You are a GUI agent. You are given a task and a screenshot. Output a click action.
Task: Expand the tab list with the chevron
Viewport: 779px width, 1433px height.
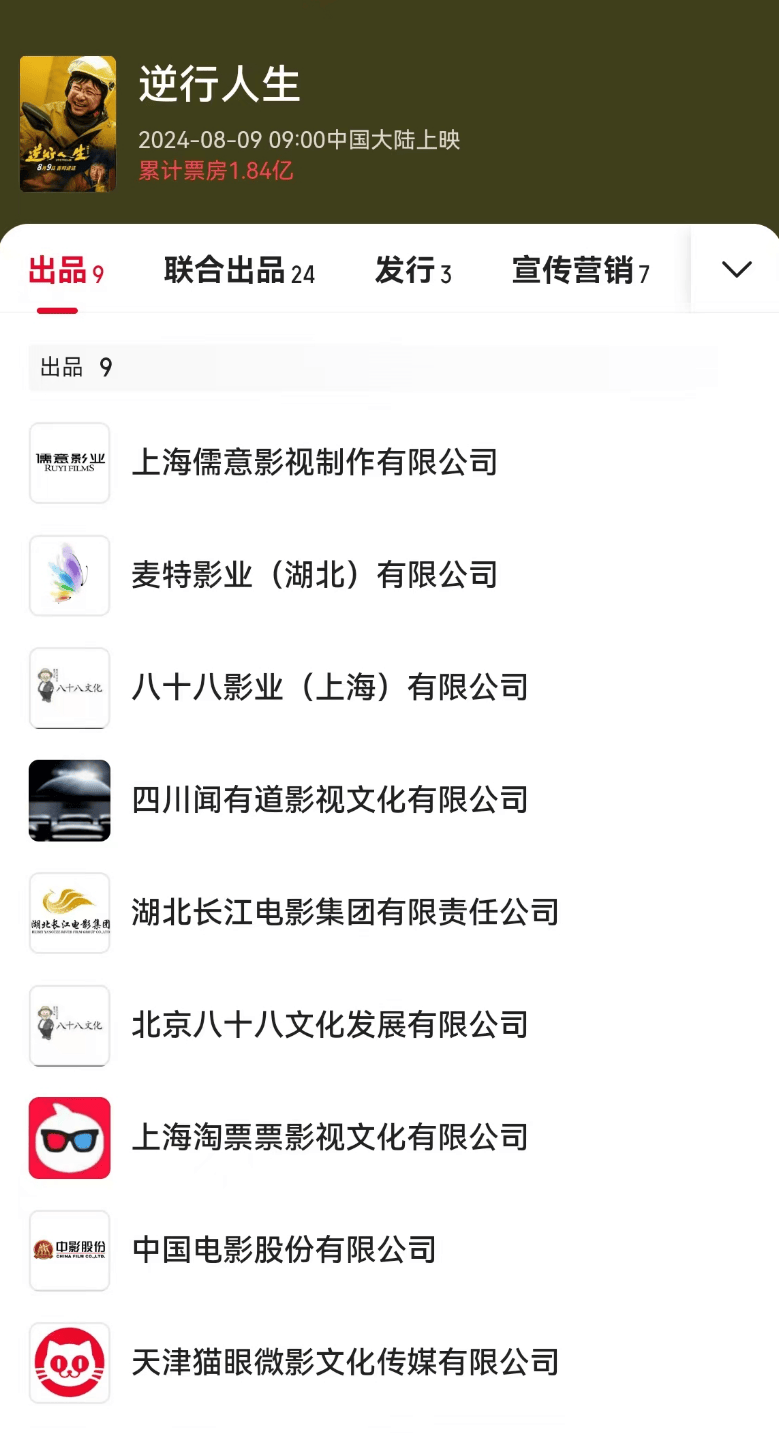(x=736, y=269)
